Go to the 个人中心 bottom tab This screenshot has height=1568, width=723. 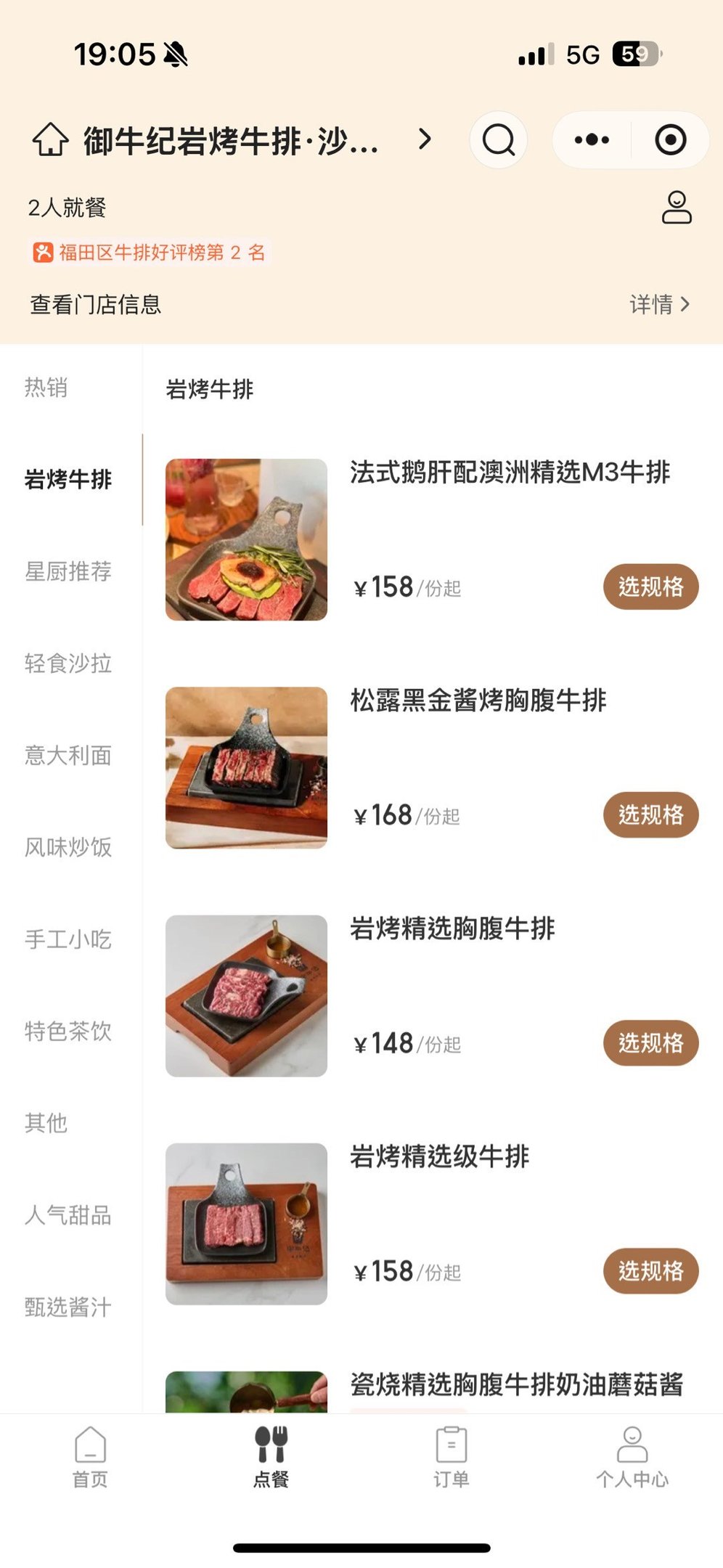point(632,1457)
